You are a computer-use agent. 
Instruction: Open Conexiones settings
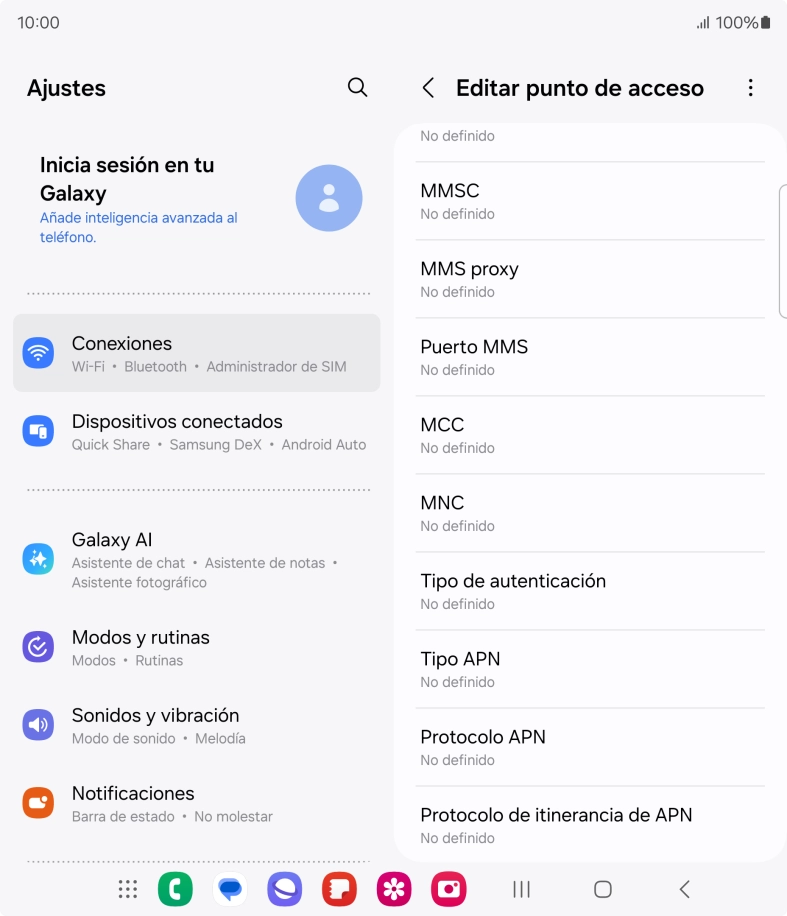[x=197, y=353]
